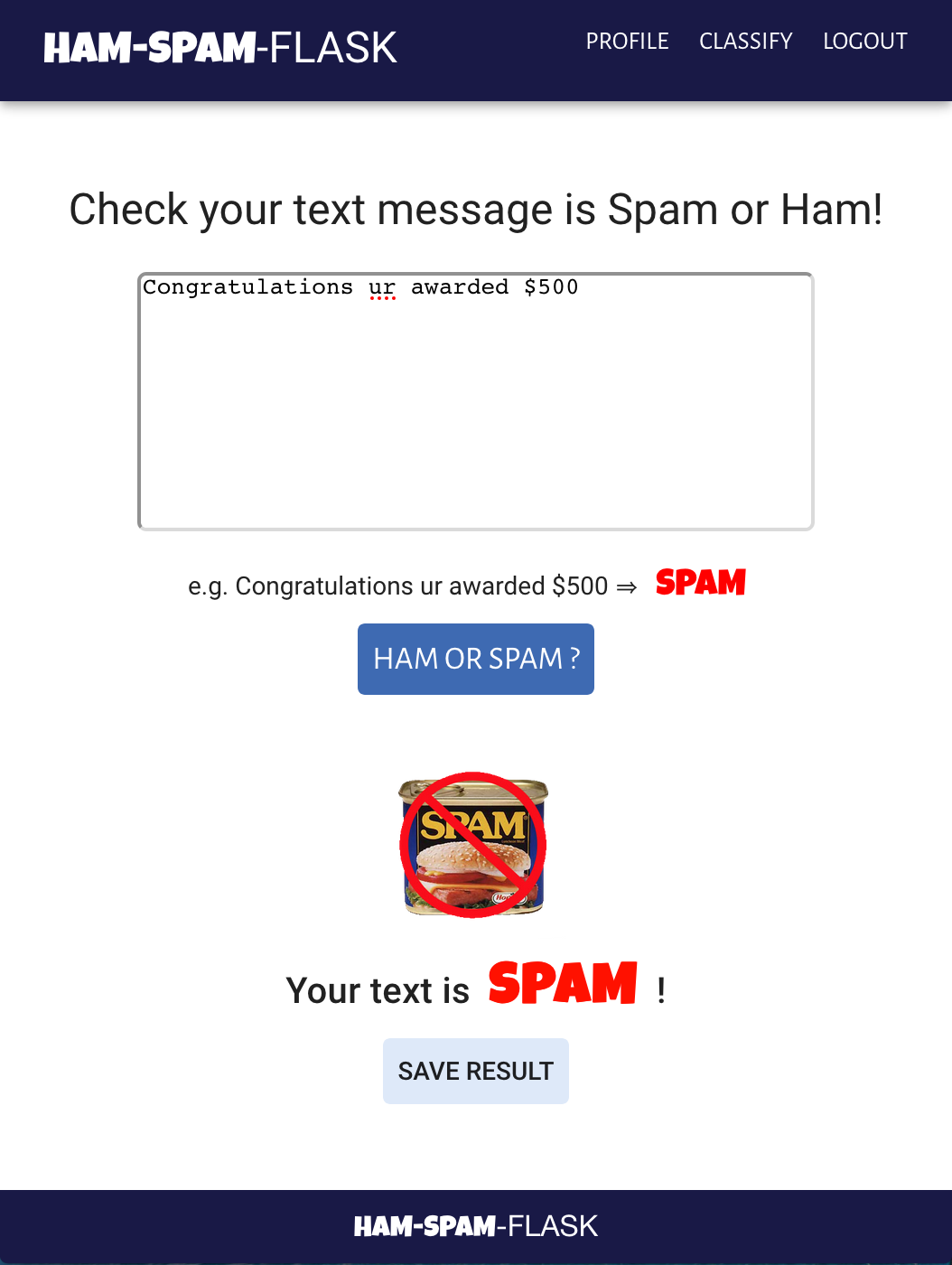The height and width of the screenshot is (1265, 952).
Task: Focus the message text area
Action: coord(476,402)
